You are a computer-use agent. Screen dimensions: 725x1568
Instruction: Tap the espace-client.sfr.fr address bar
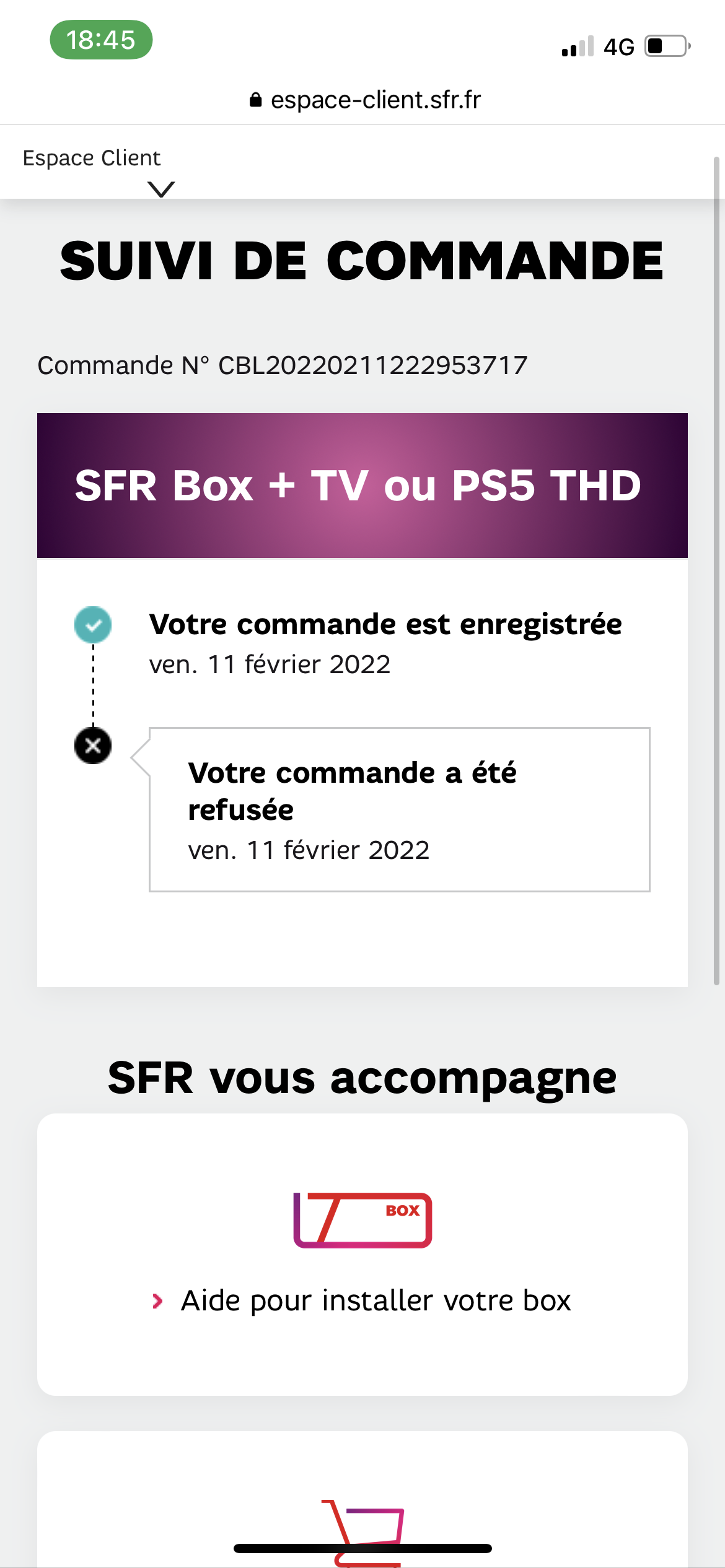tap(364, 100)
